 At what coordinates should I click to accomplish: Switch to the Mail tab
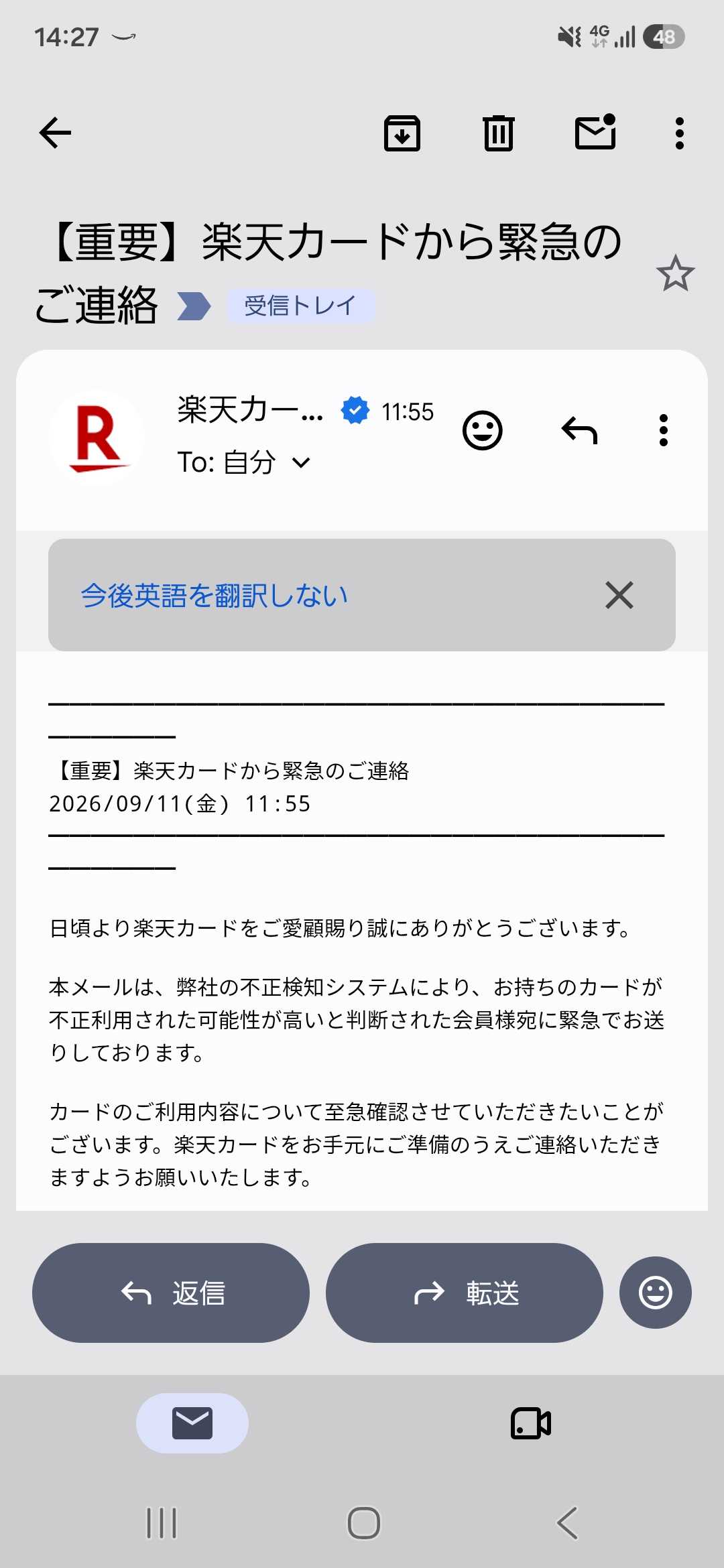192,1423
